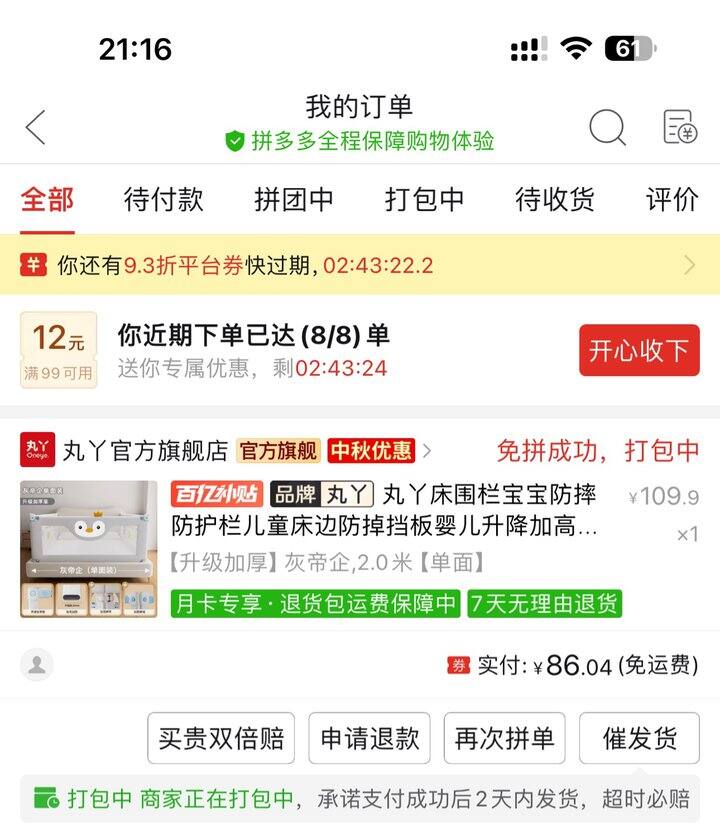Urge shipment with 催发货

639,739
